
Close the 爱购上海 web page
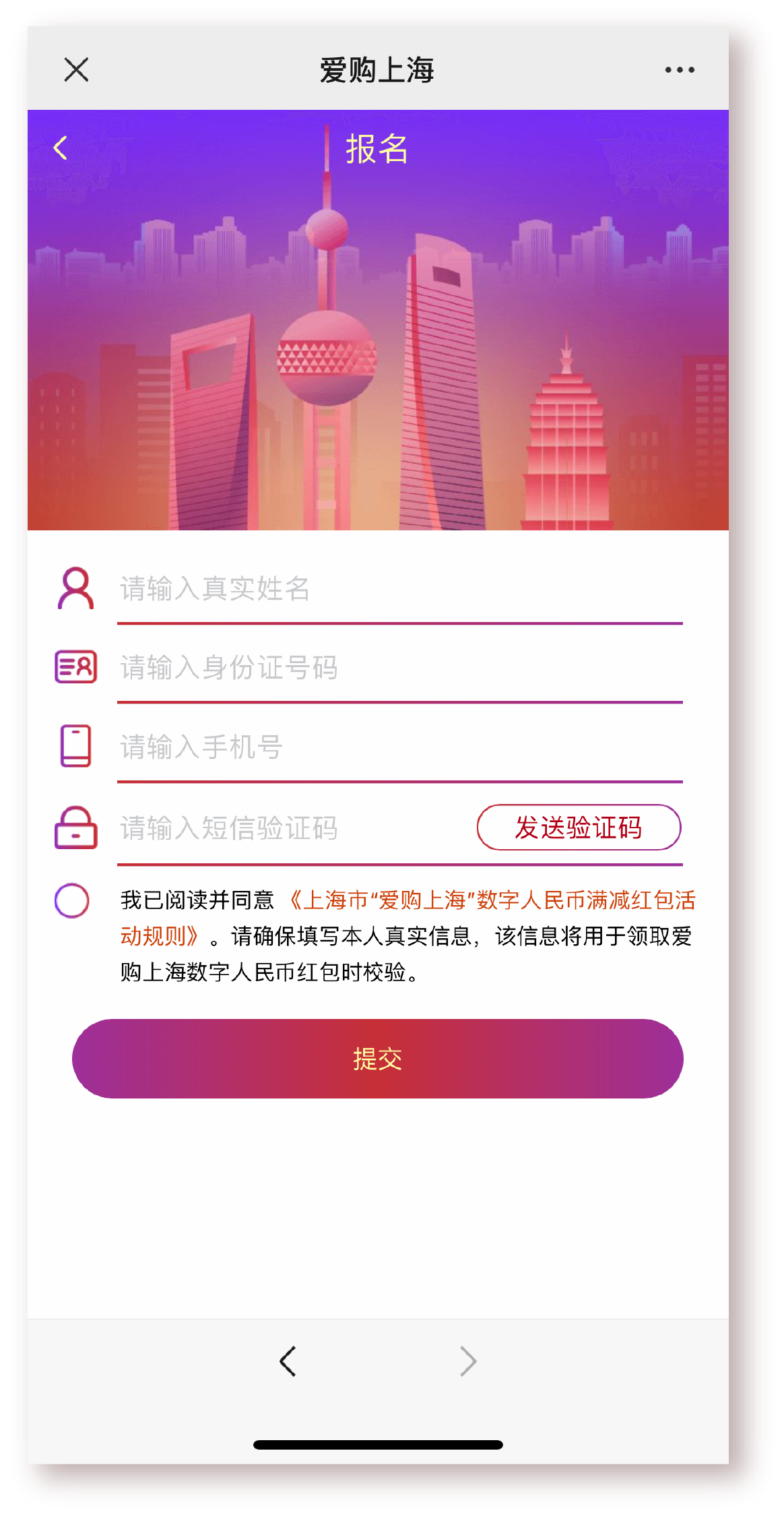point(76,69)
